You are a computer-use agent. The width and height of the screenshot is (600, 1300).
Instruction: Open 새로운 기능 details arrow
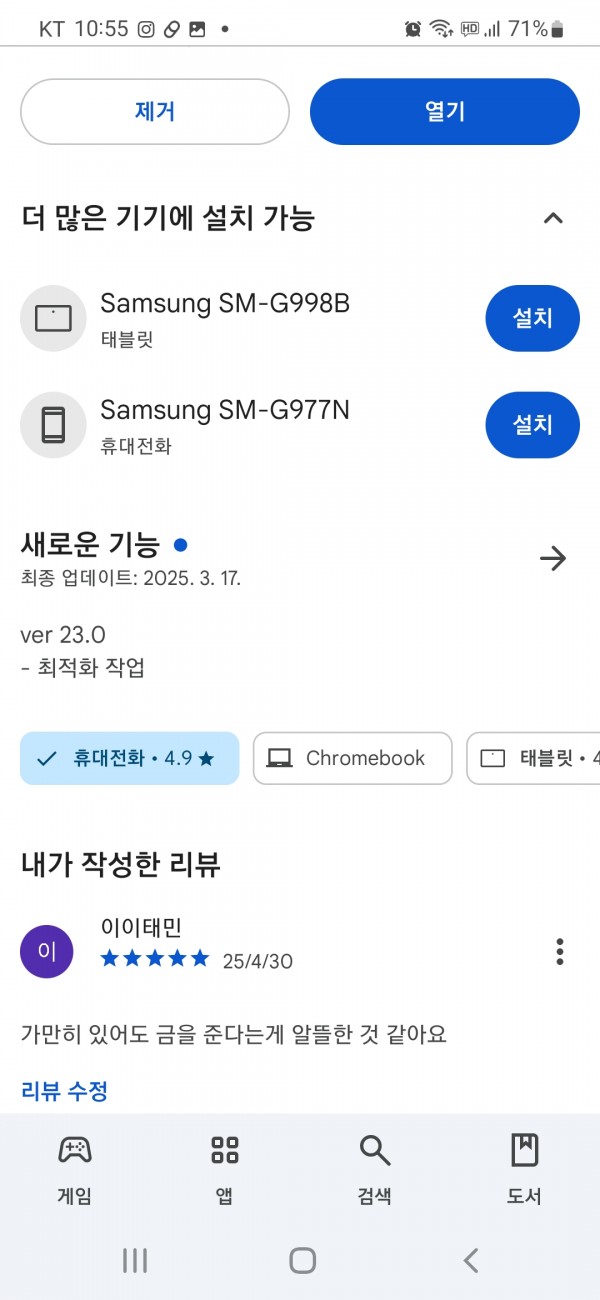click(553, 558)
